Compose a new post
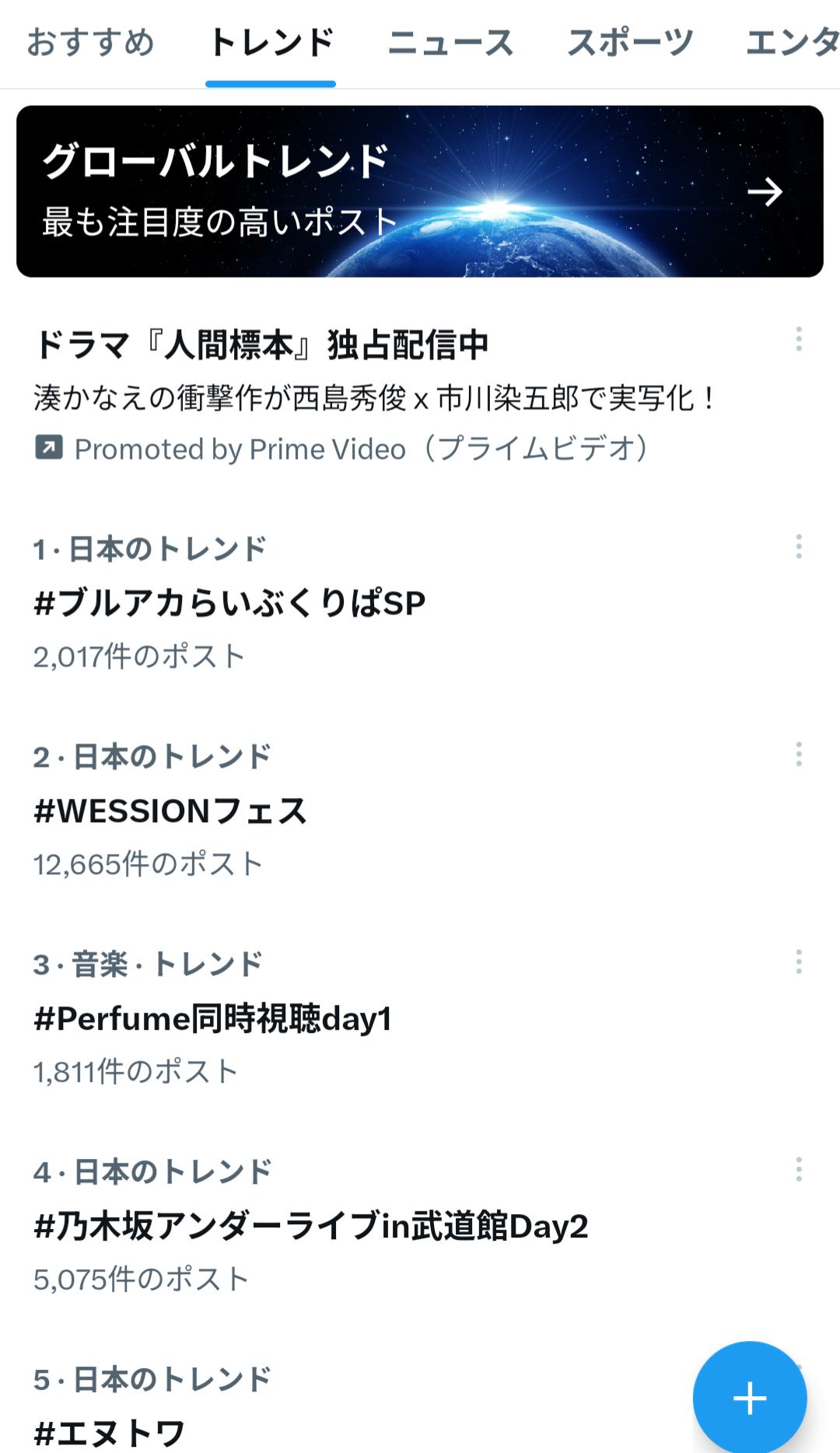 749,1399
